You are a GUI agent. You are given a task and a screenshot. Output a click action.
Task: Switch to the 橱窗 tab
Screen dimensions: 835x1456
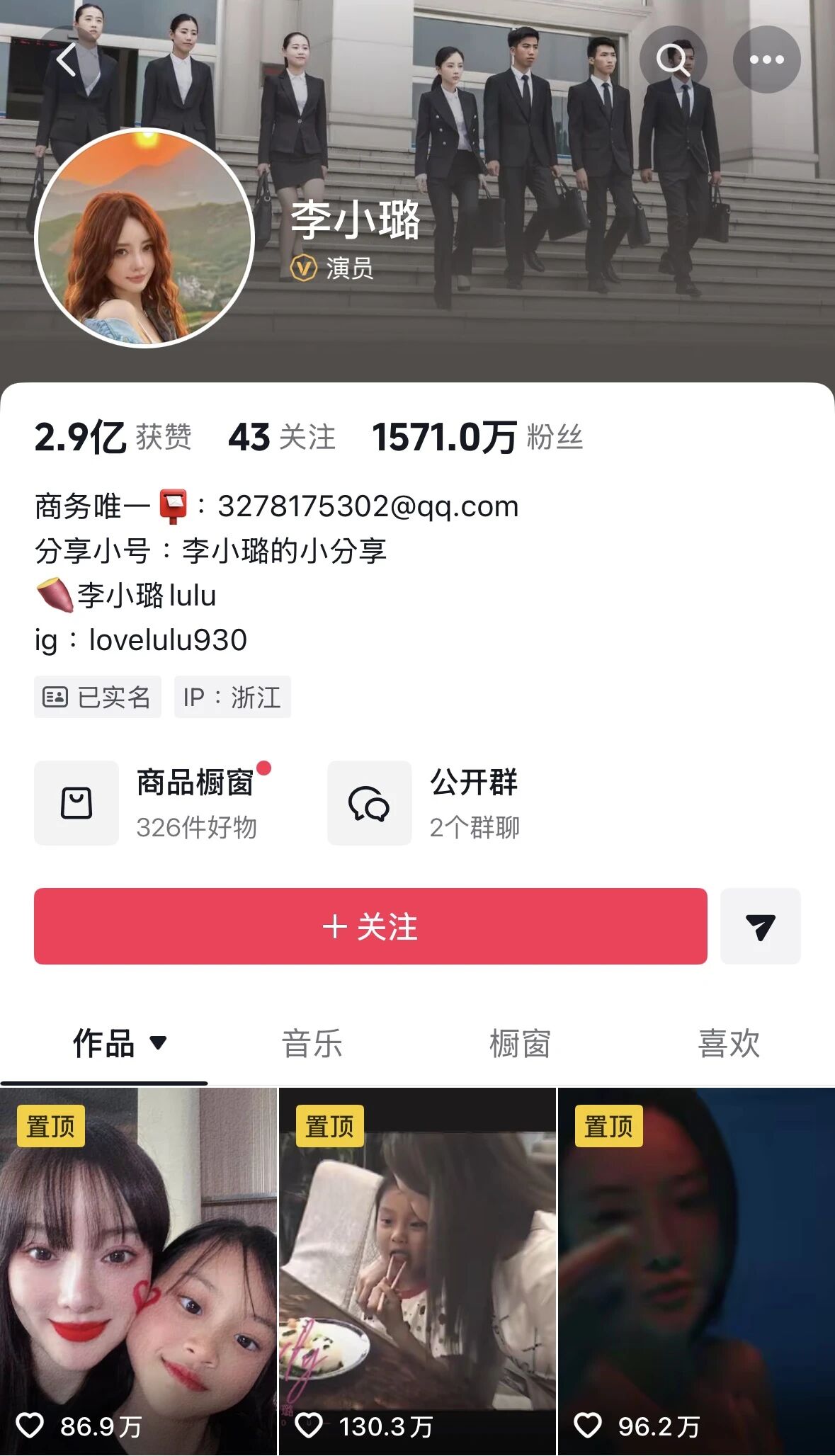click(x=520, y=1044)
